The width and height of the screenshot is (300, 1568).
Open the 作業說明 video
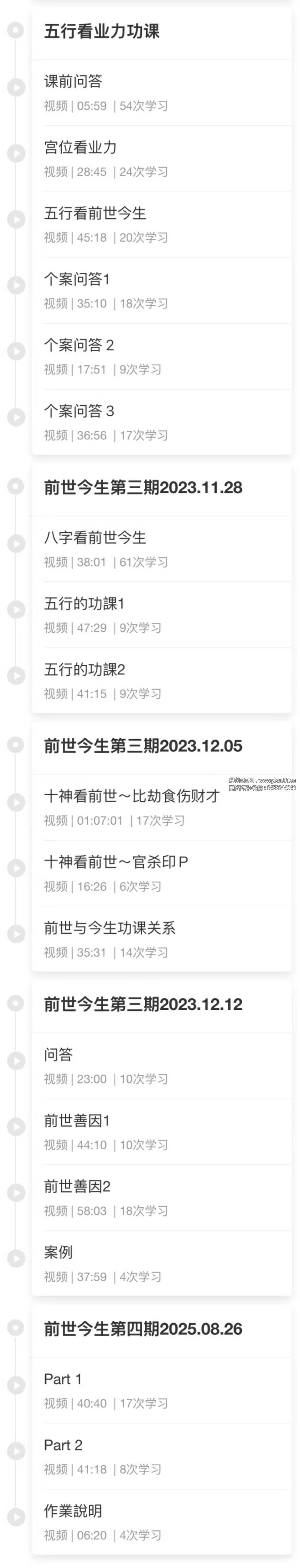click(73, 1511)
